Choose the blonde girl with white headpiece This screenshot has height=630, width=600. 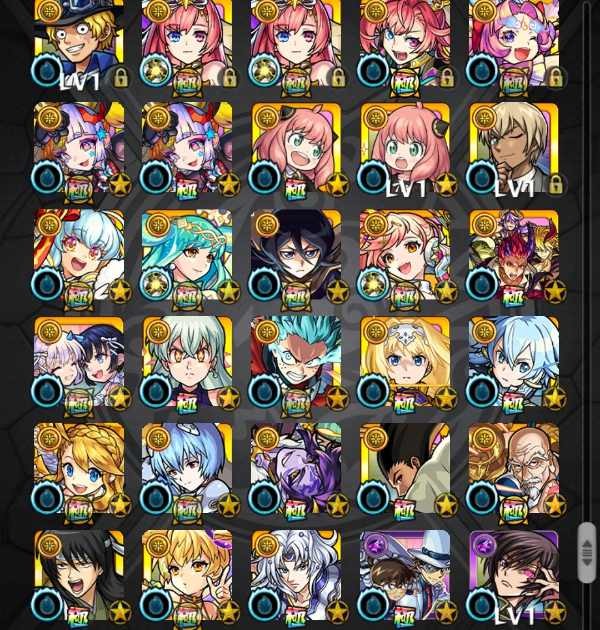pyautogui.click(x=404, y=364)
